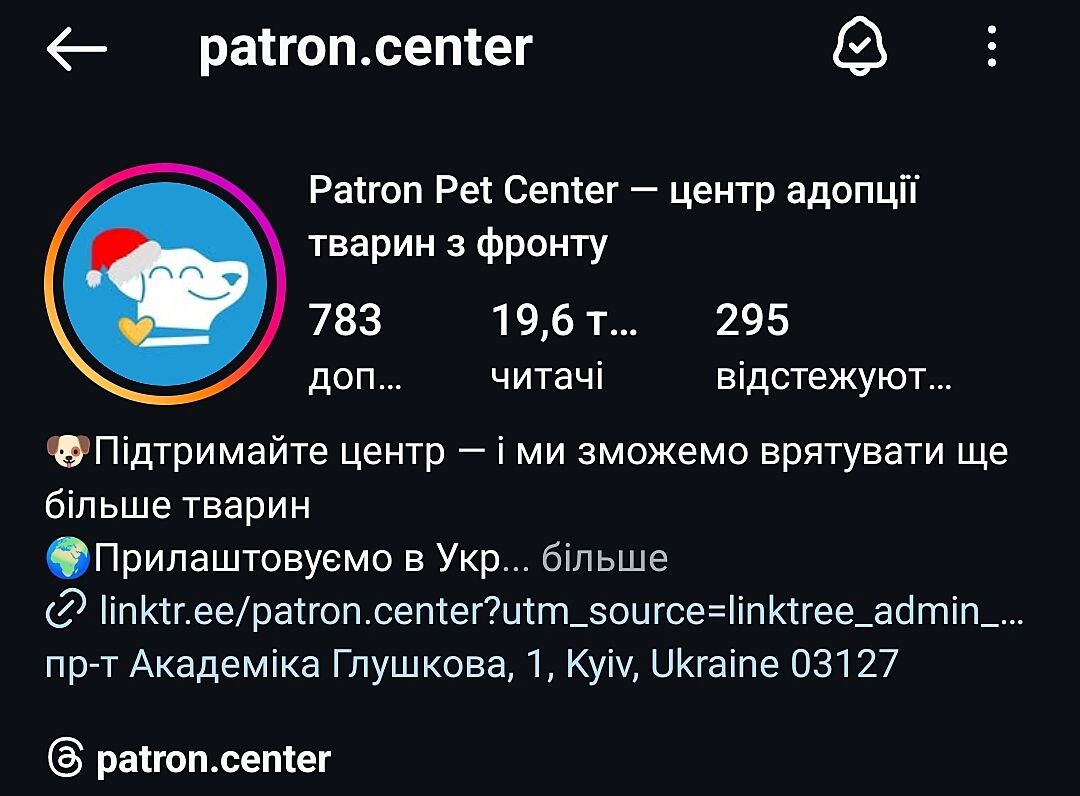
Task: View the 19,6 т. читачі followers list
Action: [563, 347]
